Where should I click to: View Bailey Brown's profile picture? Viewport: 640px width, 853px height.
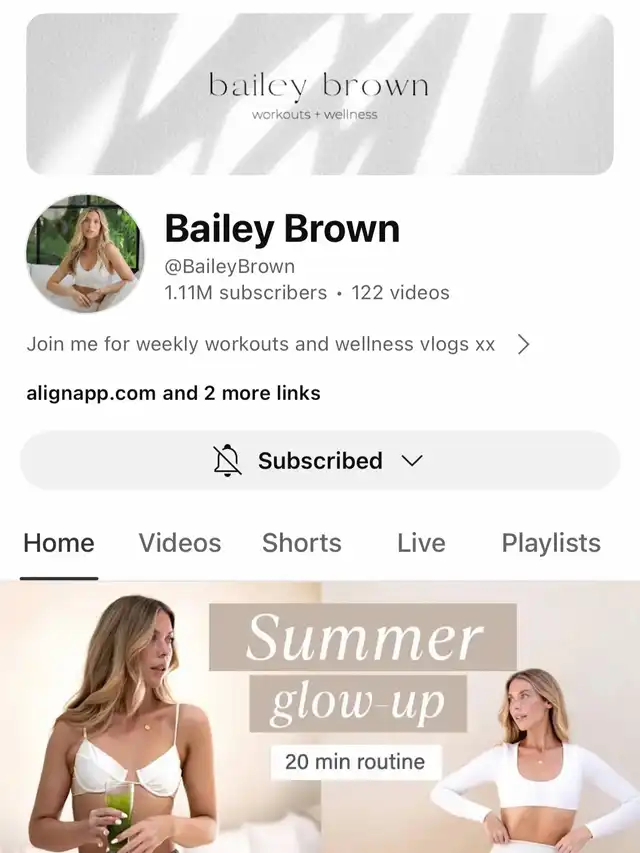tap(85, 254)
